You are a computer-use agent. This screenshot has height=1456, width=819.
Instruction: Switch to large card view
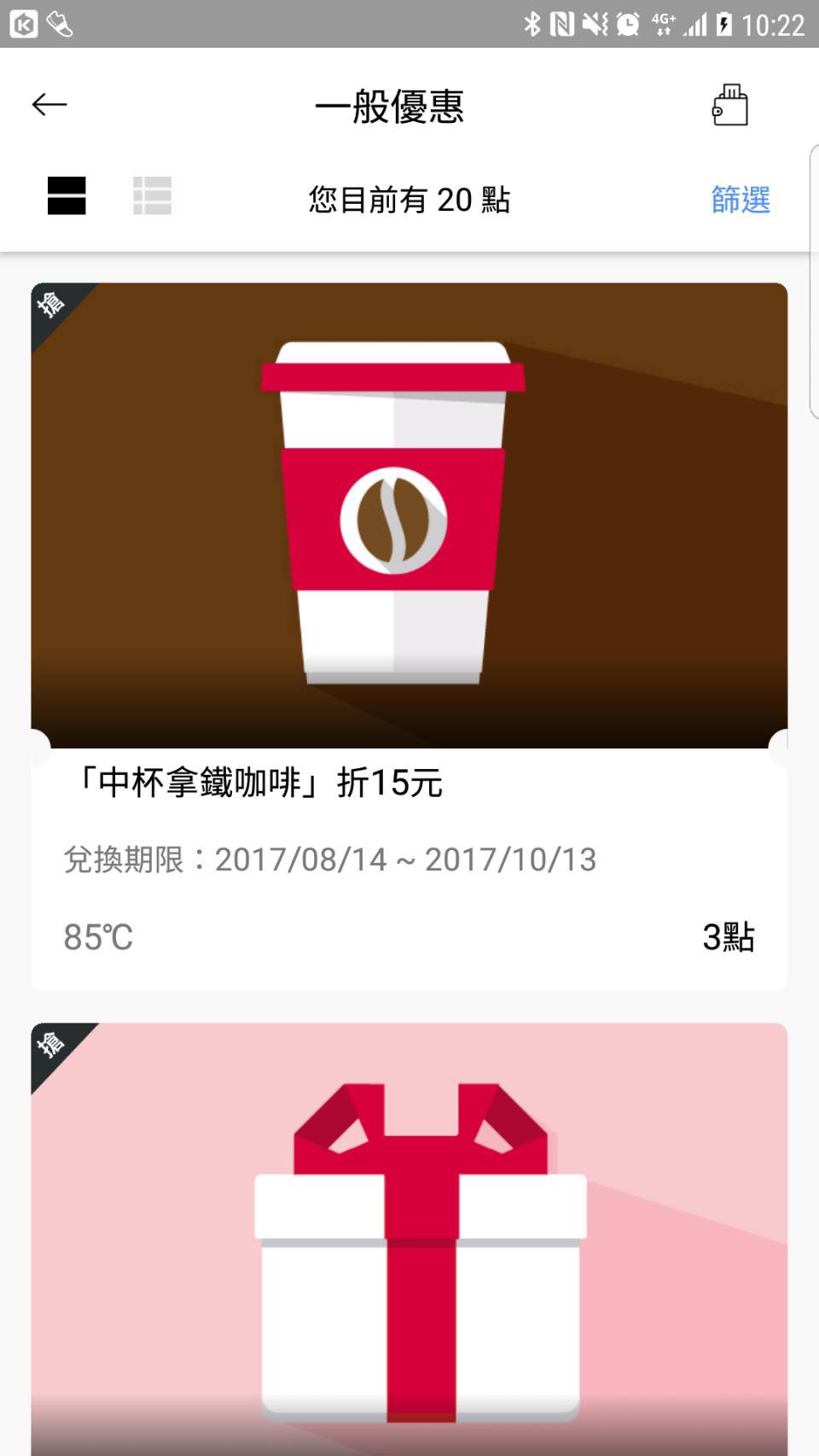(67, 195)
